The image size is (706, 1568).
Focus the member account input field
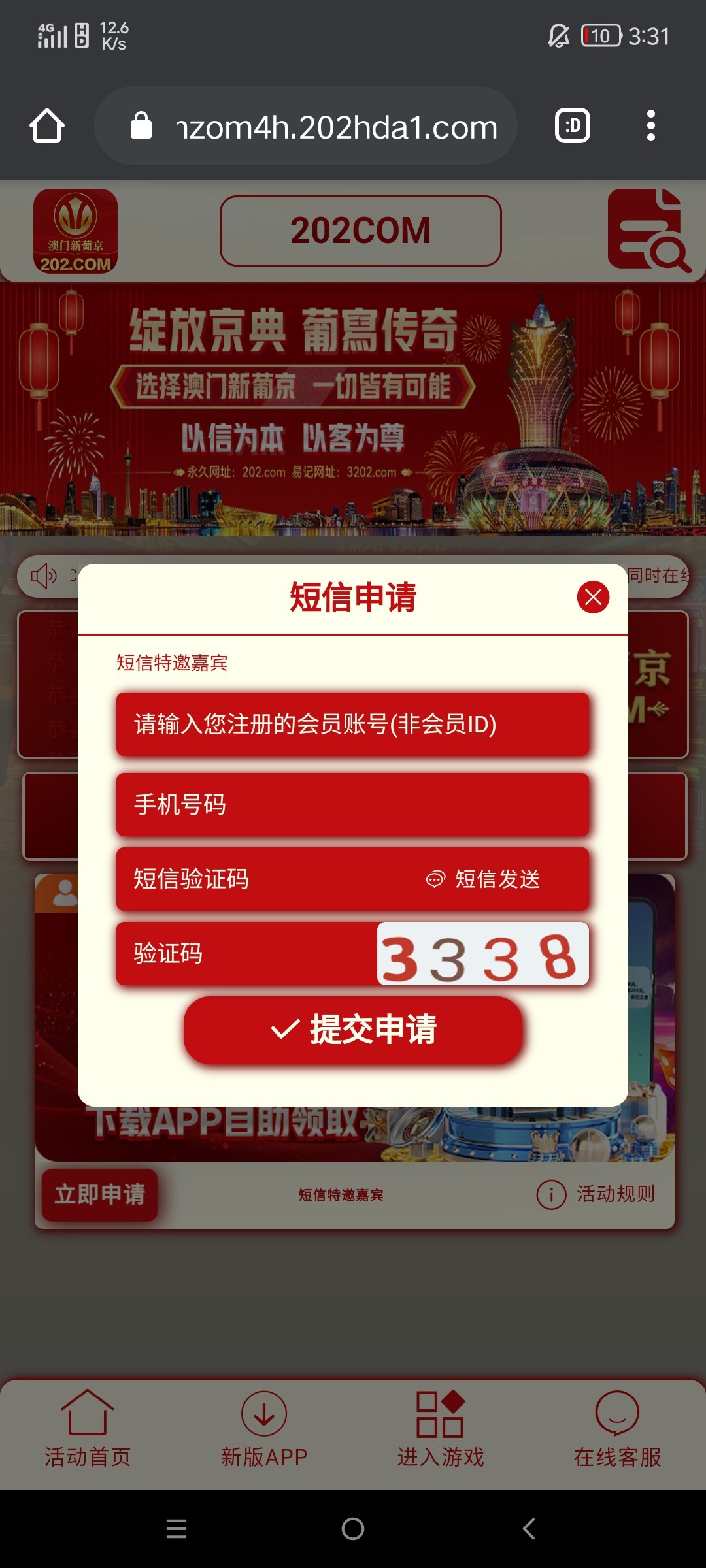(353, 724)
